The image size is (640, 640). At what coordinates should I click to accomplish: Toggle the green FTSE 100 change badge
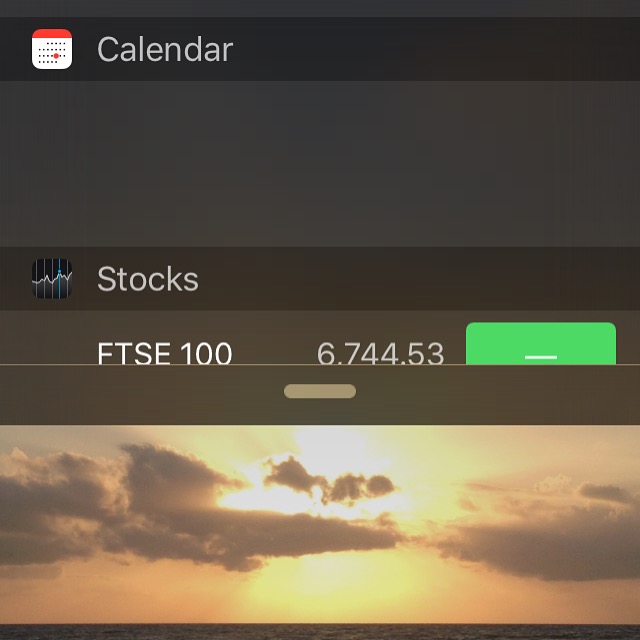540,345
